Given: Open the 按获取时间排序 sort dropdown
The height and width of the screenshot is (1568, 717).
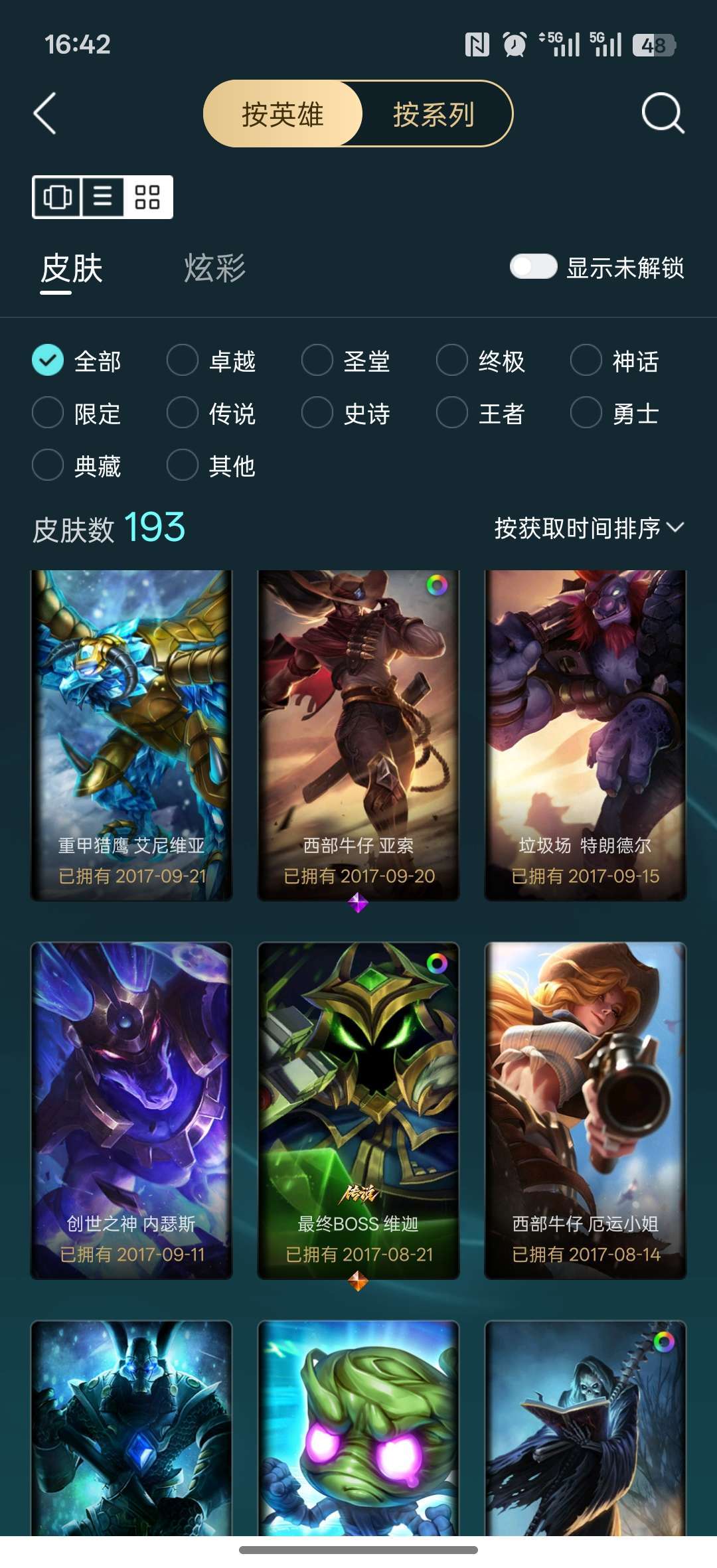Looking at the screenshot, I should [588, 528].
